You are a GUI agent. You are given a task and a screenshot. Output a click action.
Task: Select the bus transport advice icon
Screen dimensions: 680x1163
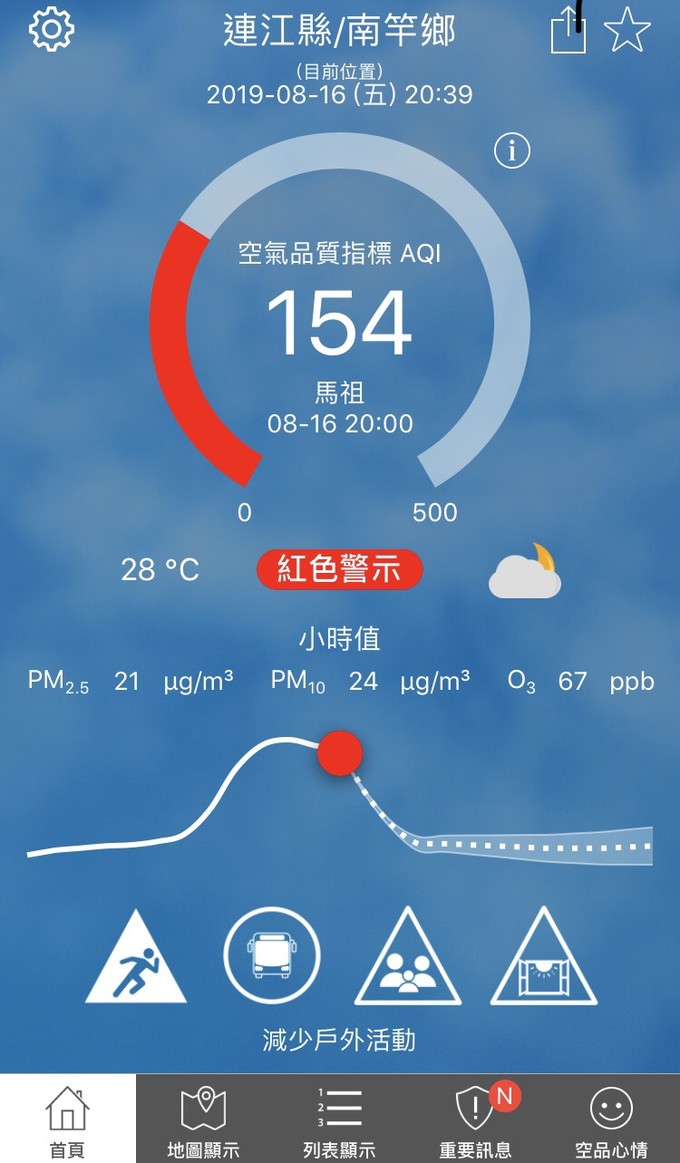click(x=272, y=955)
